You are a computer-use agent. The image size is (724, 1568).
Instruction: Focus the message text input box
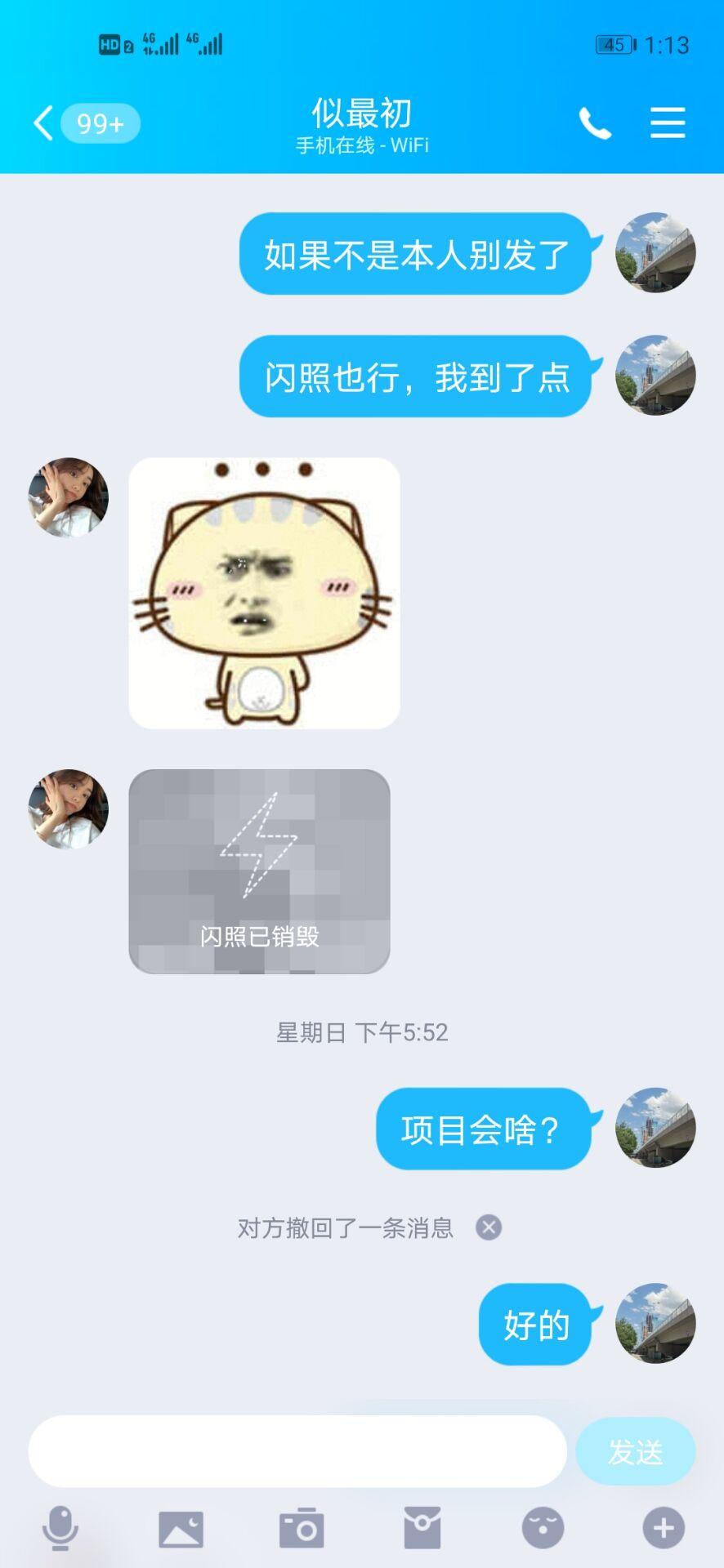click(x=297, y=1451)
